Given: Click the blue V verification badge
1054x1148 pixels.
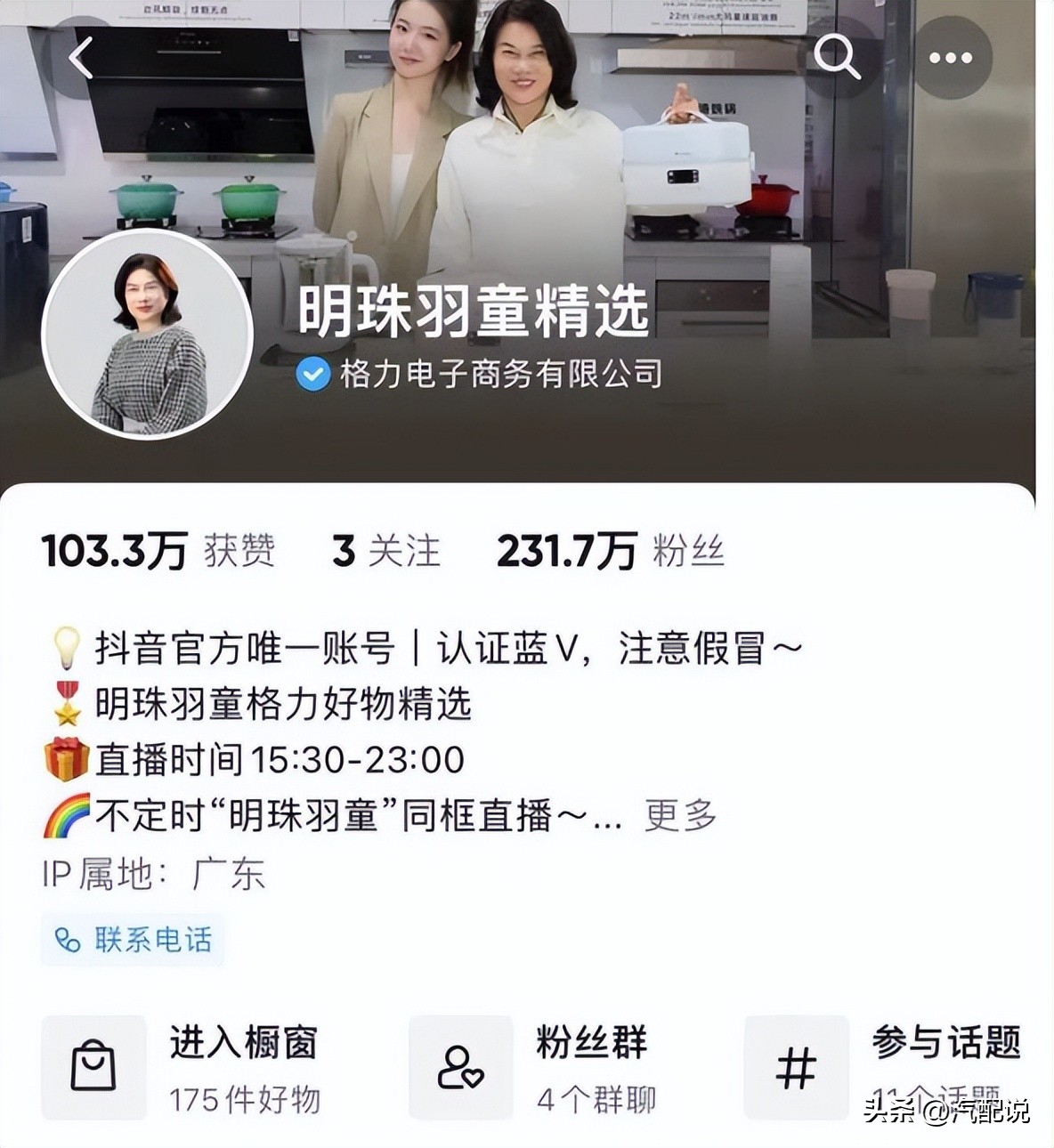Looking at the screenshot, I should tap(311, 374).
